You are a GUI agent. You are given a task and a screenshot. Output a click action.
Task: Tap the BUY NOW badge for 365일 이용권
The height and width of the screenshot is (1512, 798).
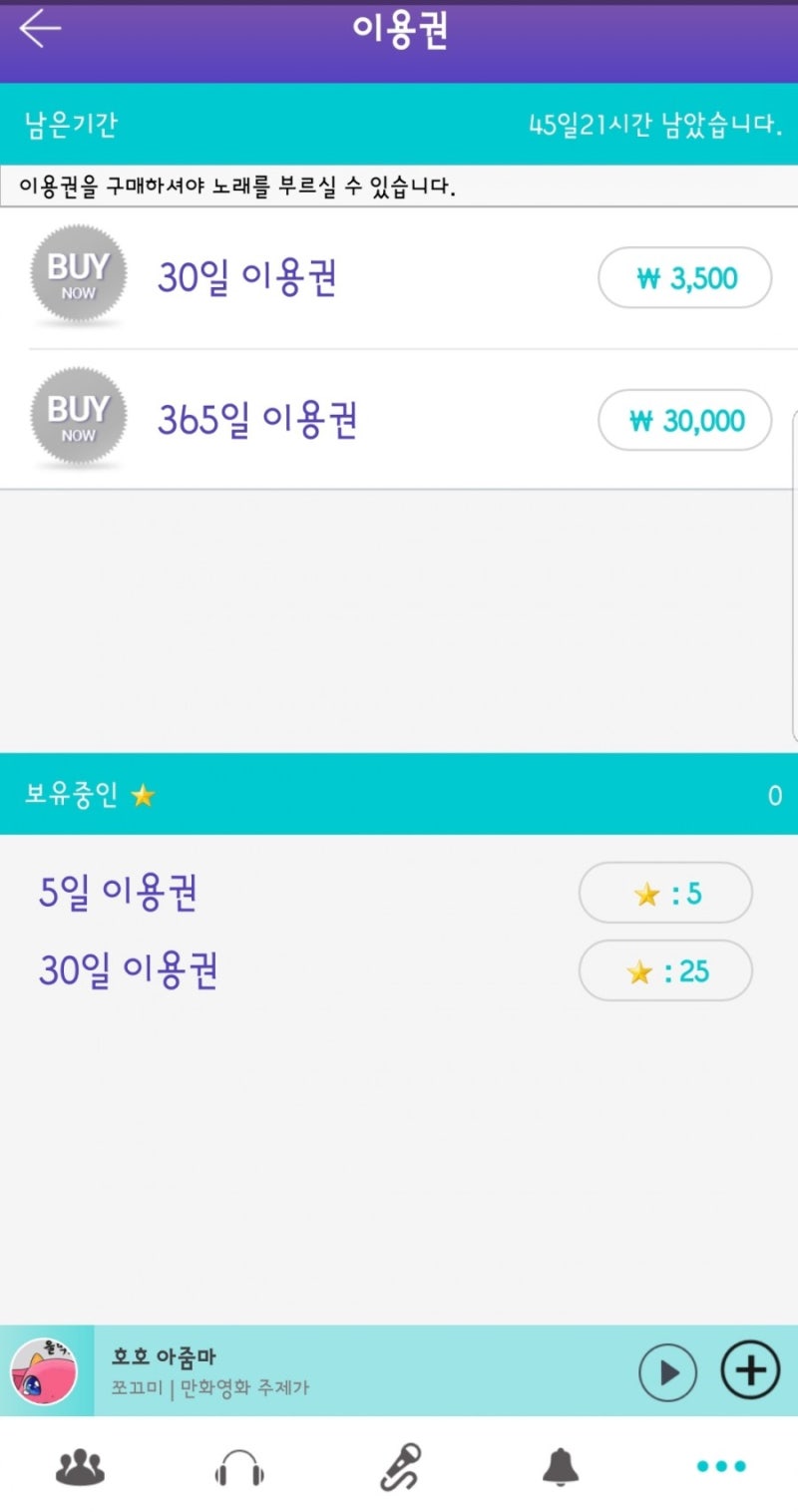point(77,418)
